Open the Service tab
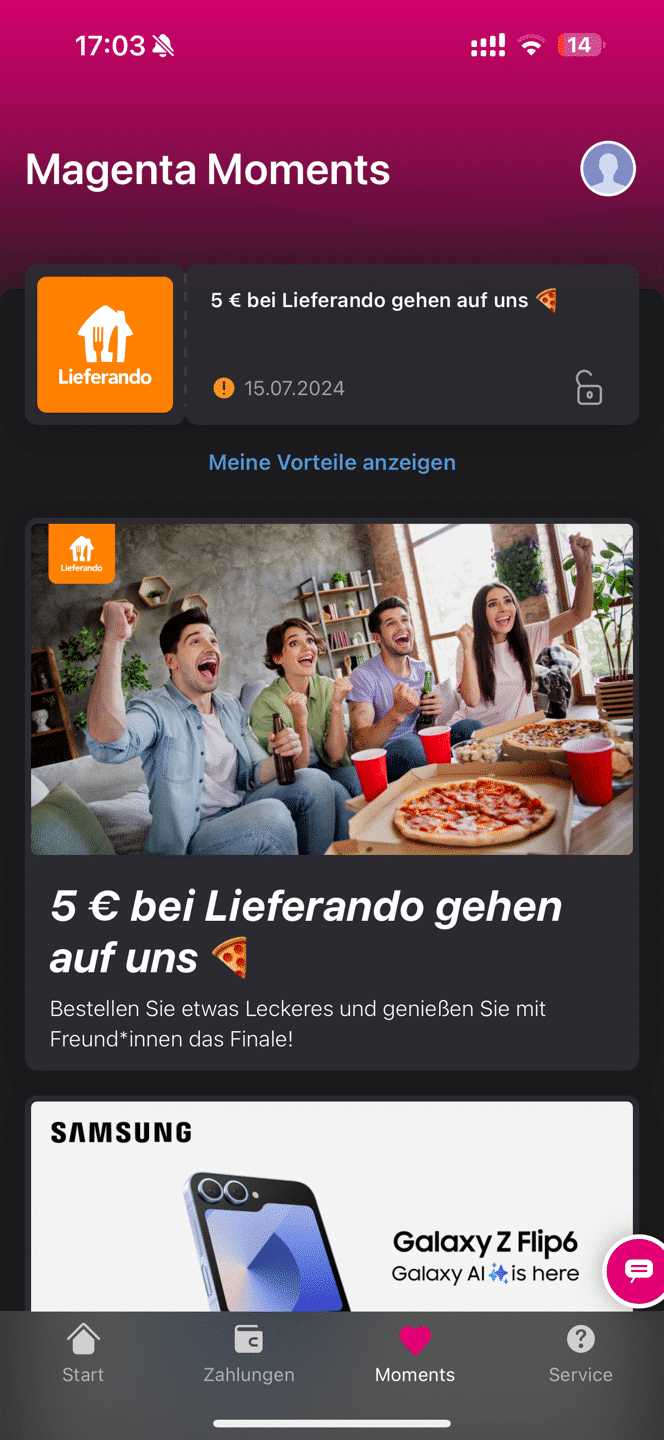 tap(580, 1354)
